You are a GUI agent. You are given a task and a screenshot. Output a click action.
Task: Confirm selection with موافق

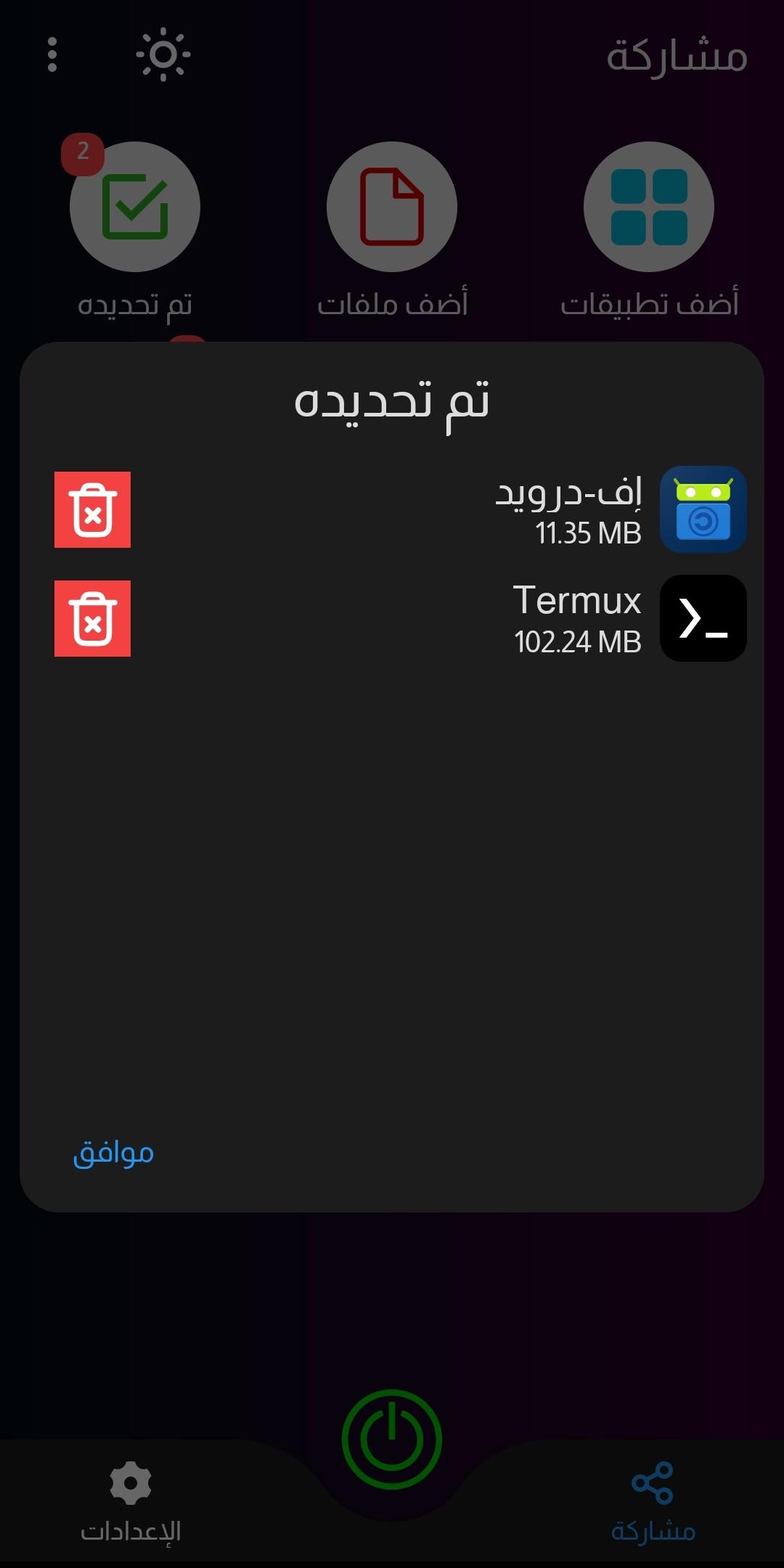(x=113, y=1153)
